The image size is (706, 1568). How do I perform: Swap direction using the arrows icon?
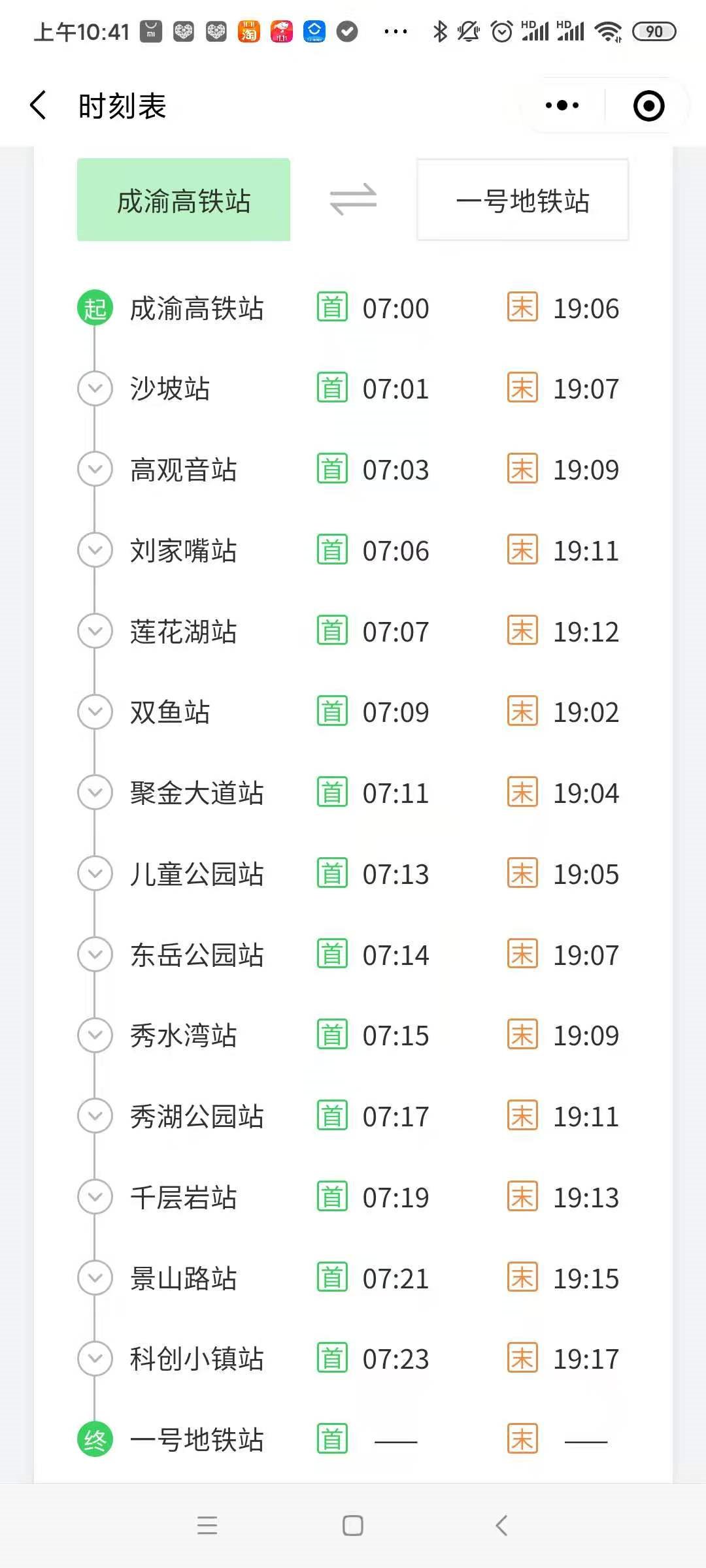353,200
